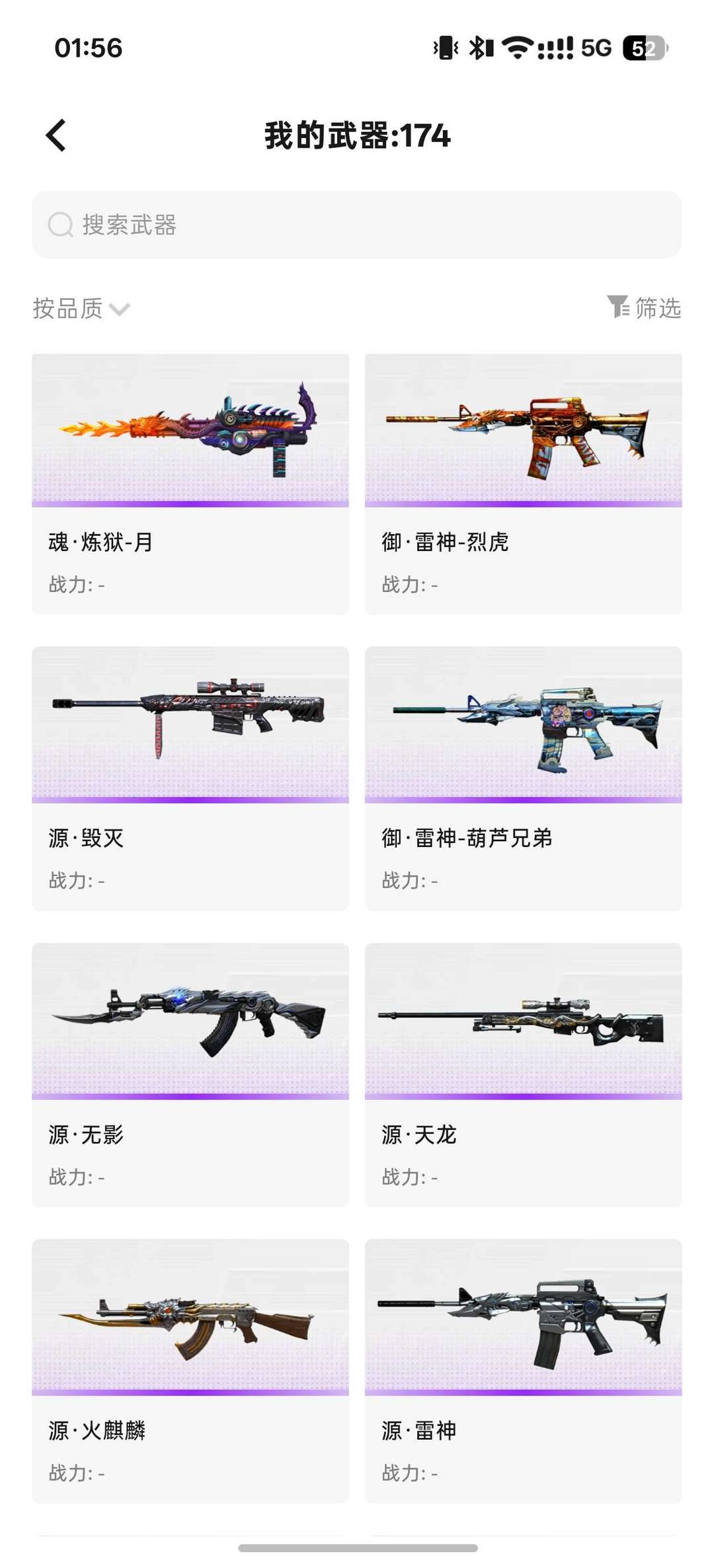
Task: Open the 源·无影 weapon card
Action: [190, 1075]
